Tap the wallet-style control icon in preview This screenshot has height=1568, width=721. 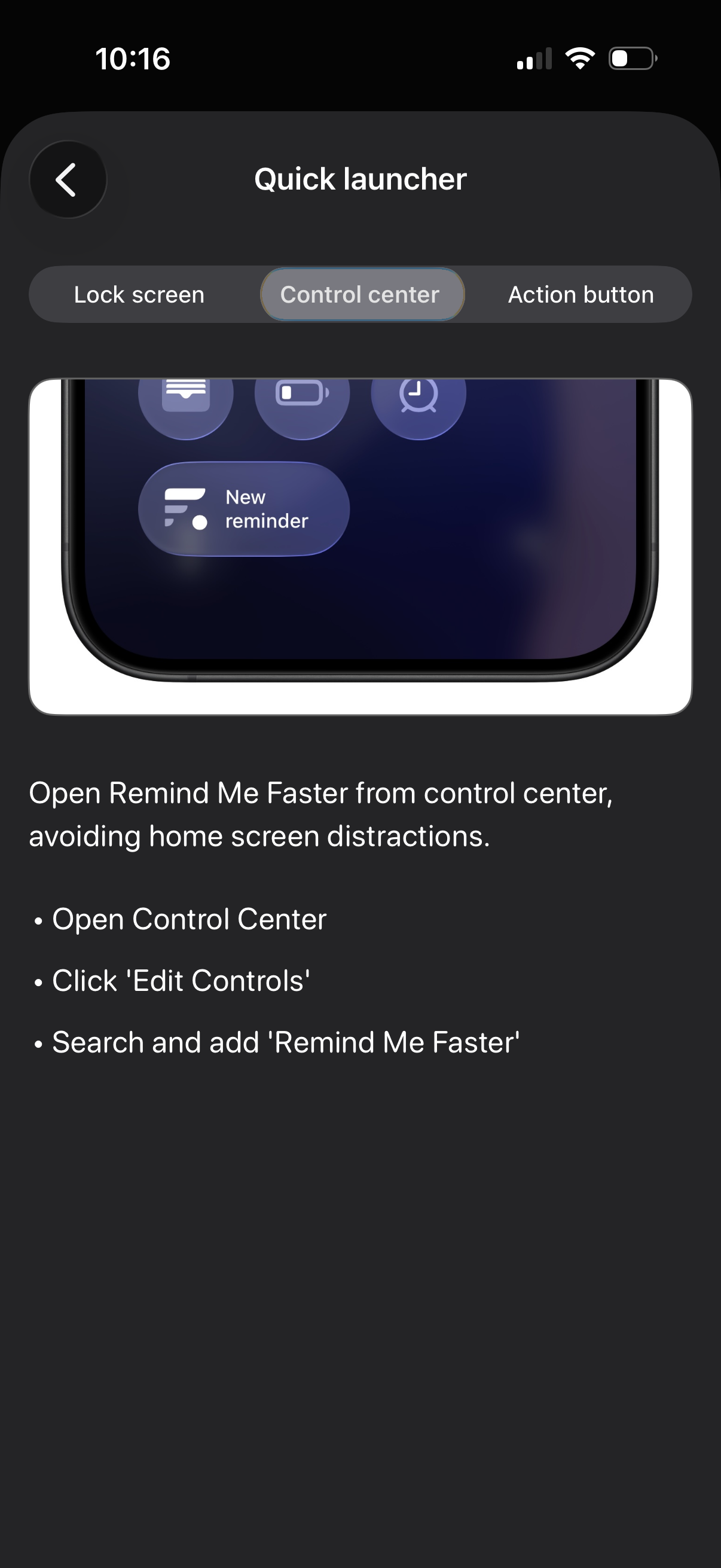(185, 393)
